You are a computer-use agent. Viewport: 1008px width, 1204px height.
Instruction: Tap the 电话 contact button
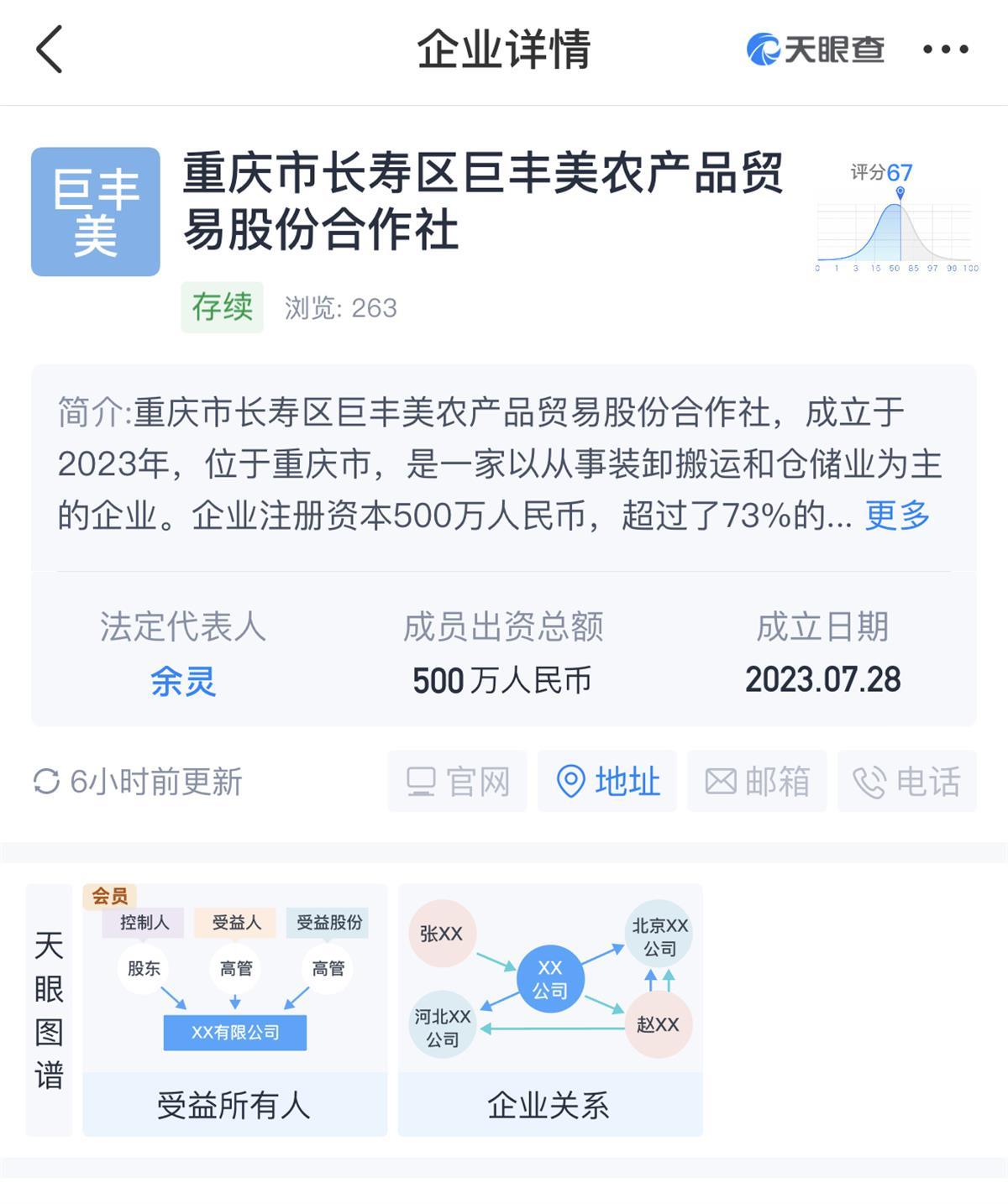coord(906,782)
